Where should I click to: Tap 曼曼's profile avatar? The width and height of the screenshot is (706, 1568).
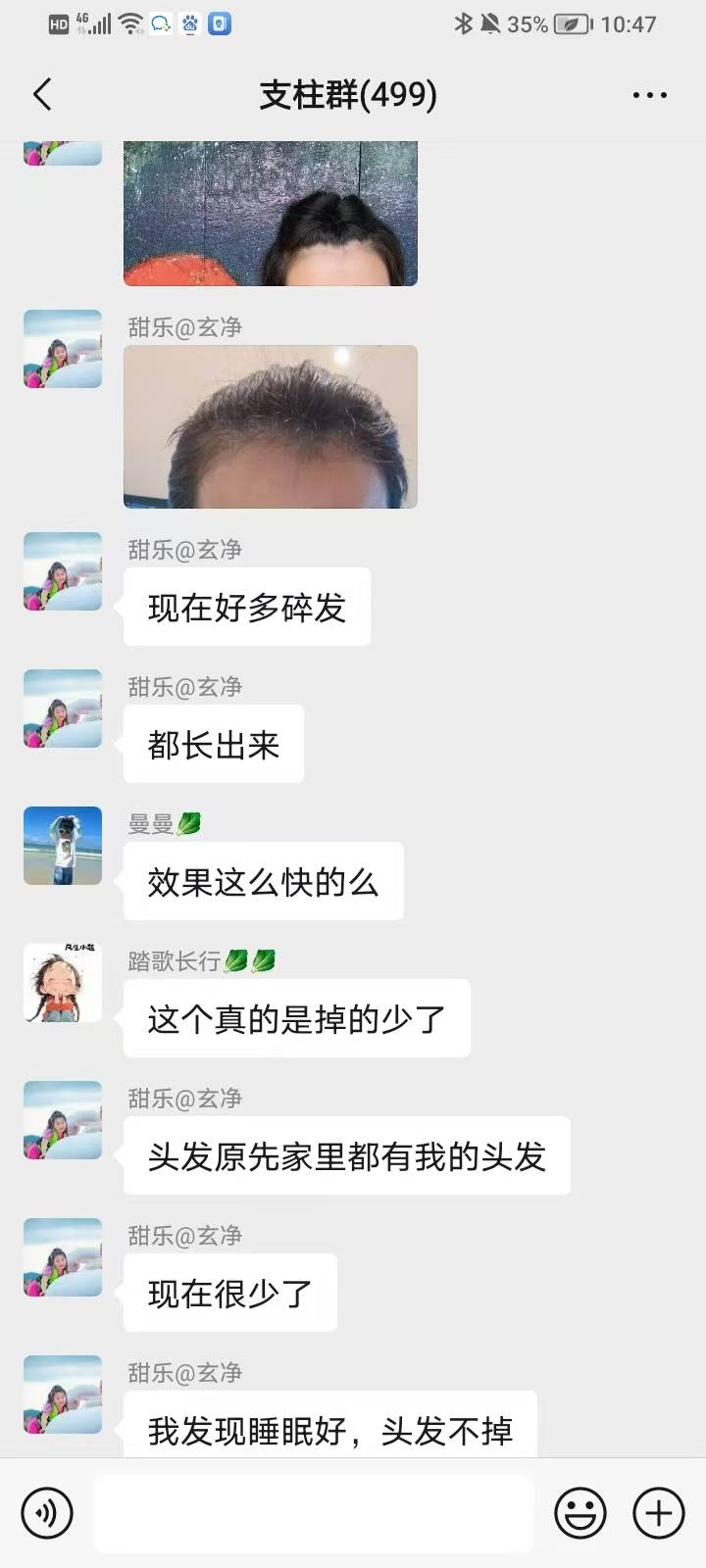pos(62,846)
